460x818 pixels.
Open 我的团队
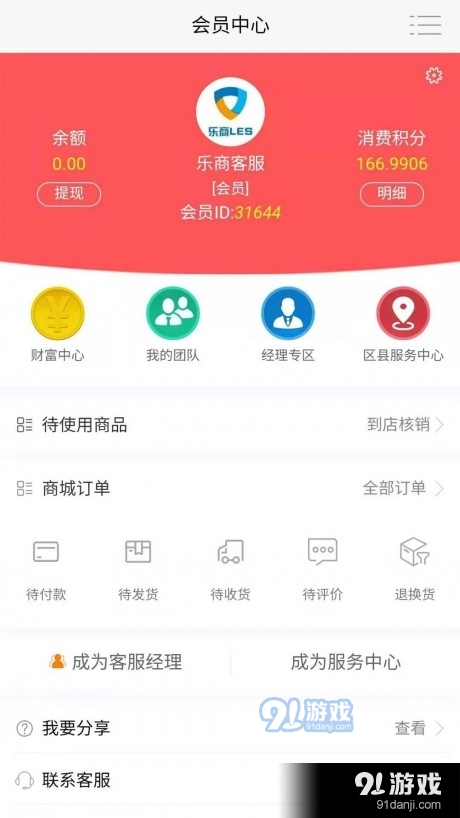(x=173, y=324)
